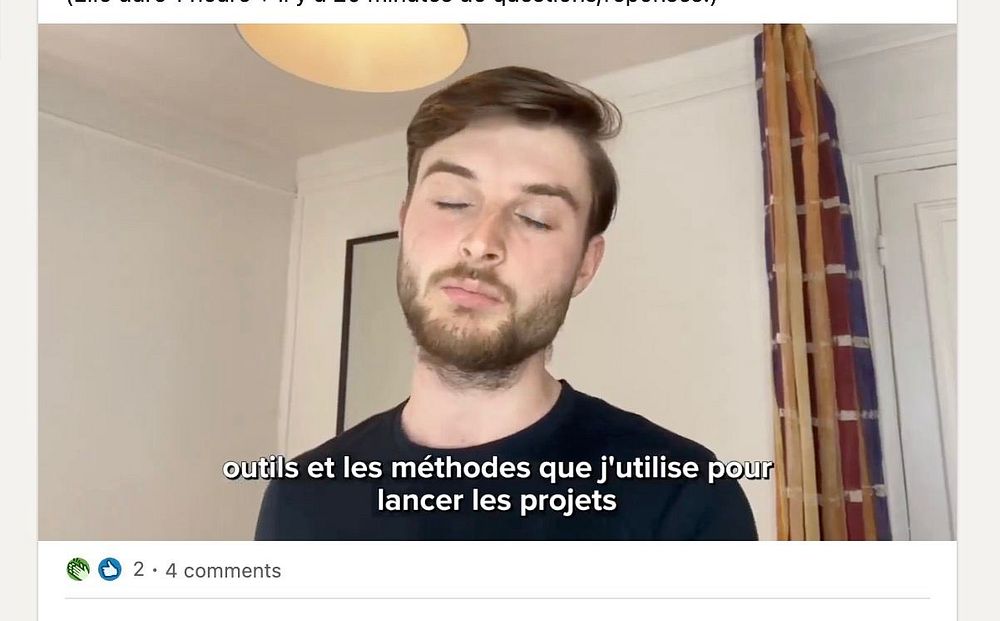
Task: Play the video with French subtitles
Action: [497, 282]
